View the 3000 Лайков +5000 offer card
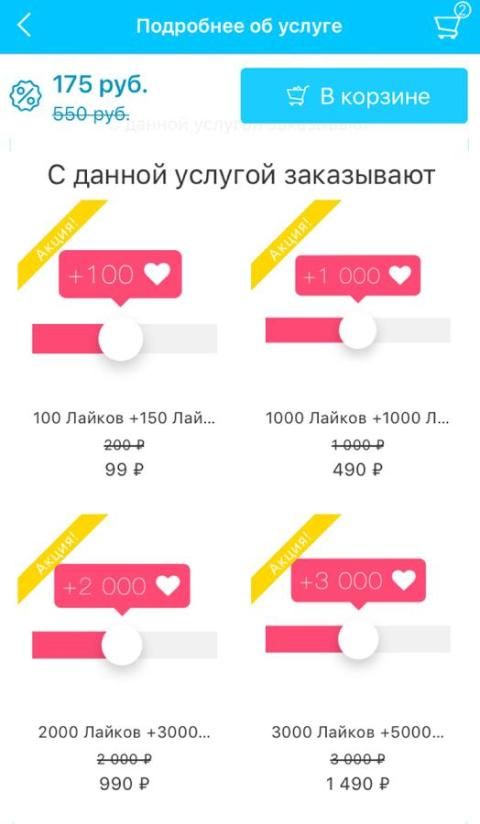 (x=358, y=656)
